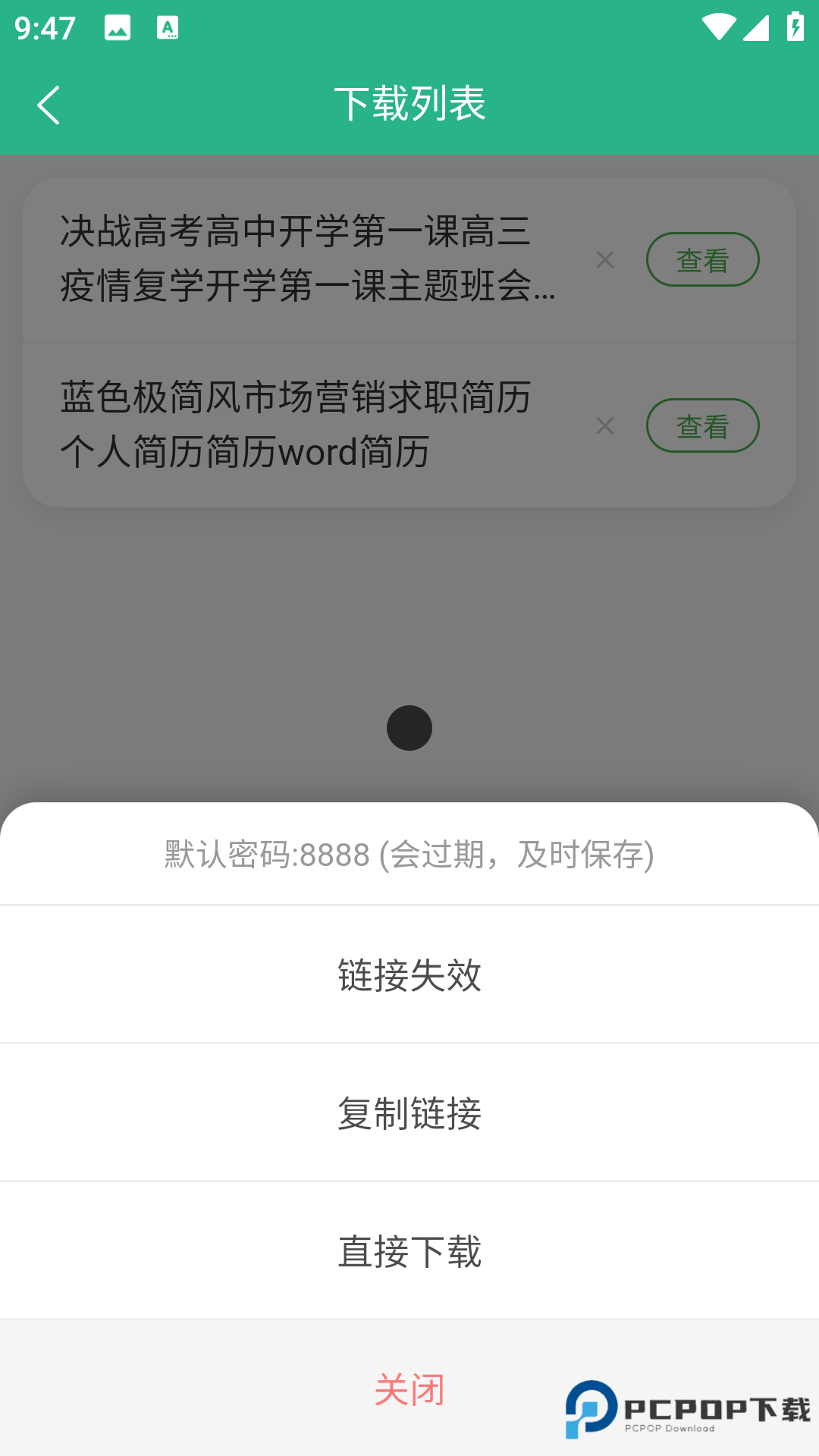
Task: Choose 直接下载 to download directly
Action: click(409, 1253)
